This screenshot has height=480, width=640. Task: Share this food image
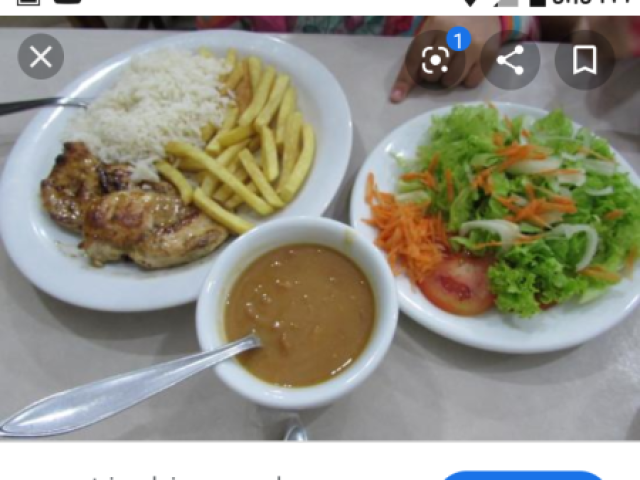510,61
